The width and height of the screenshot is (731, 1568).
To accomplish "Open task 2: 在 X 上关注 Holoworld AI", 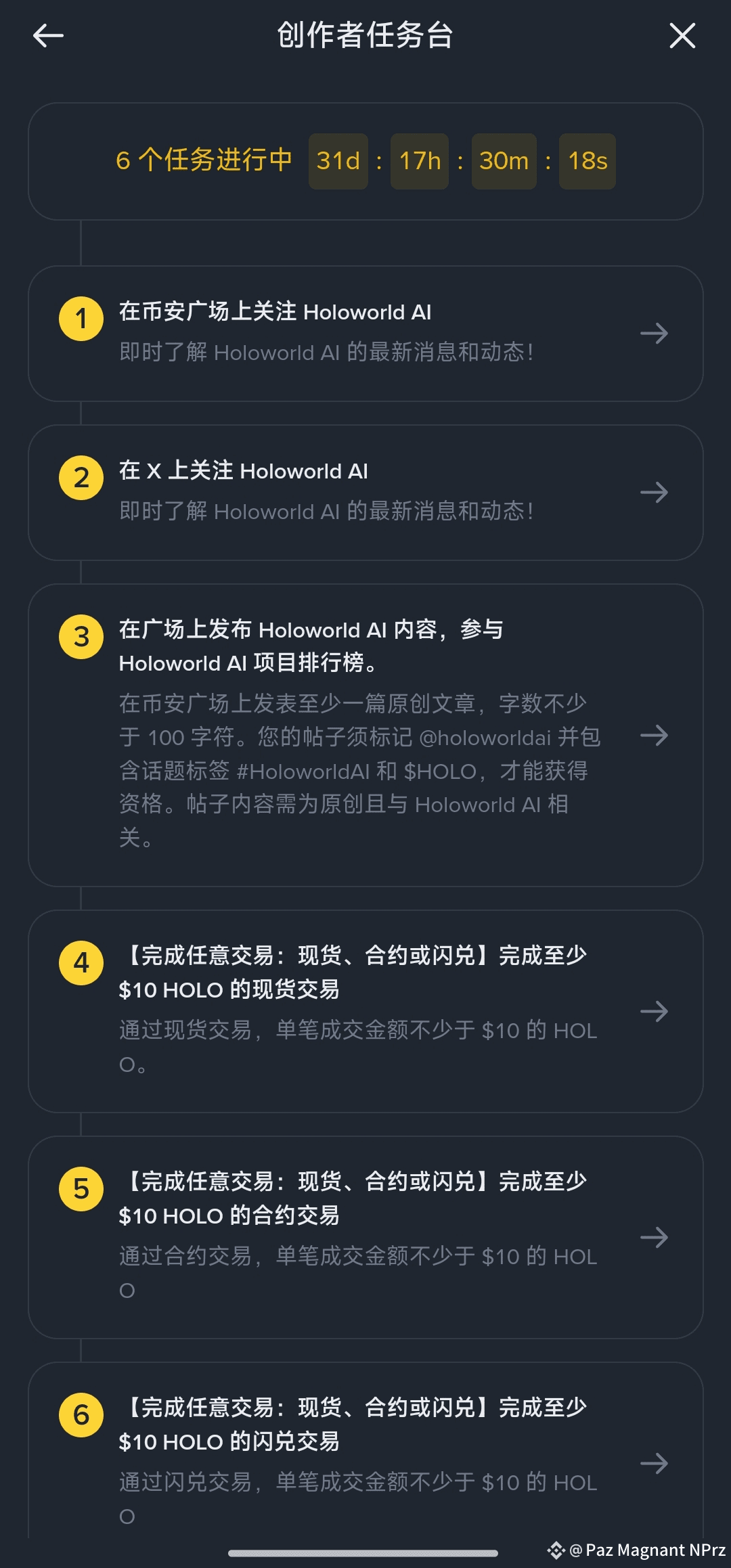I will 365,493.
